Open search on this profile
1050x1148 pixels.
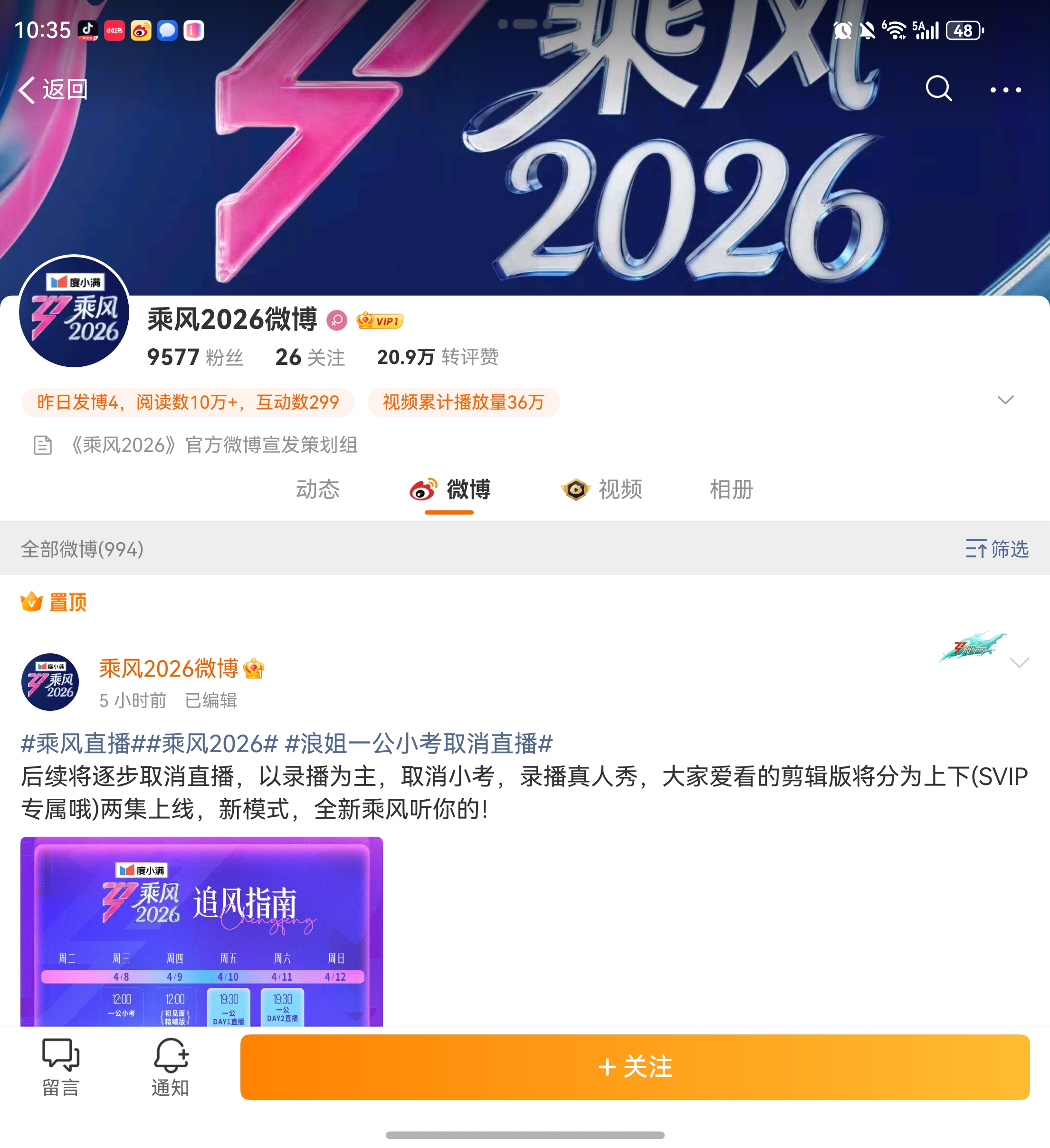click(938, 89)
